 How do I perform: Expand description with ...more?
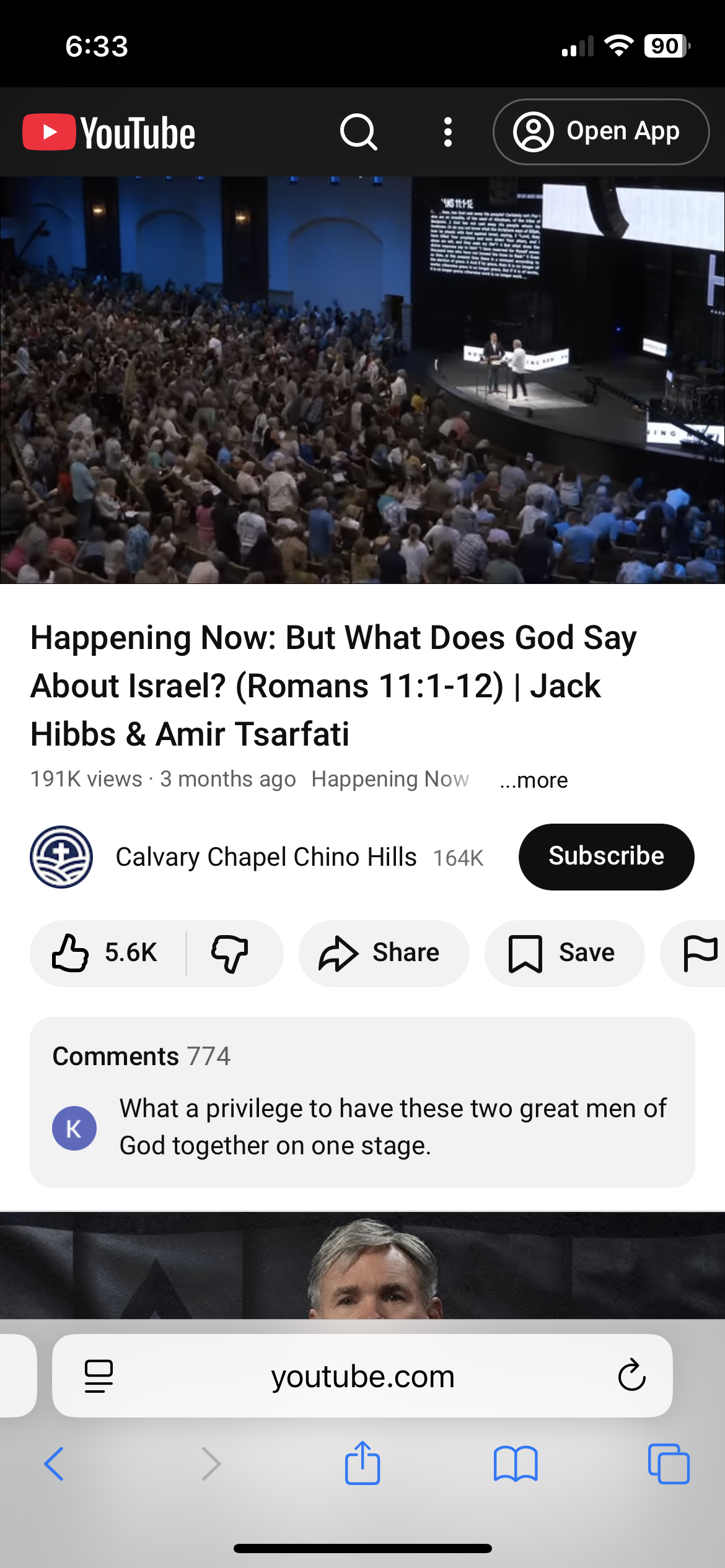pyautogui.click(x=534, y=780)
